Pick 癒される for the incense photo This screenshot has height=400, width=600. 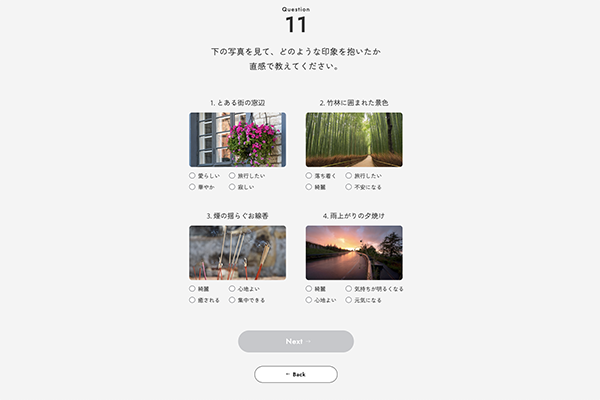(x=193, y=300)
